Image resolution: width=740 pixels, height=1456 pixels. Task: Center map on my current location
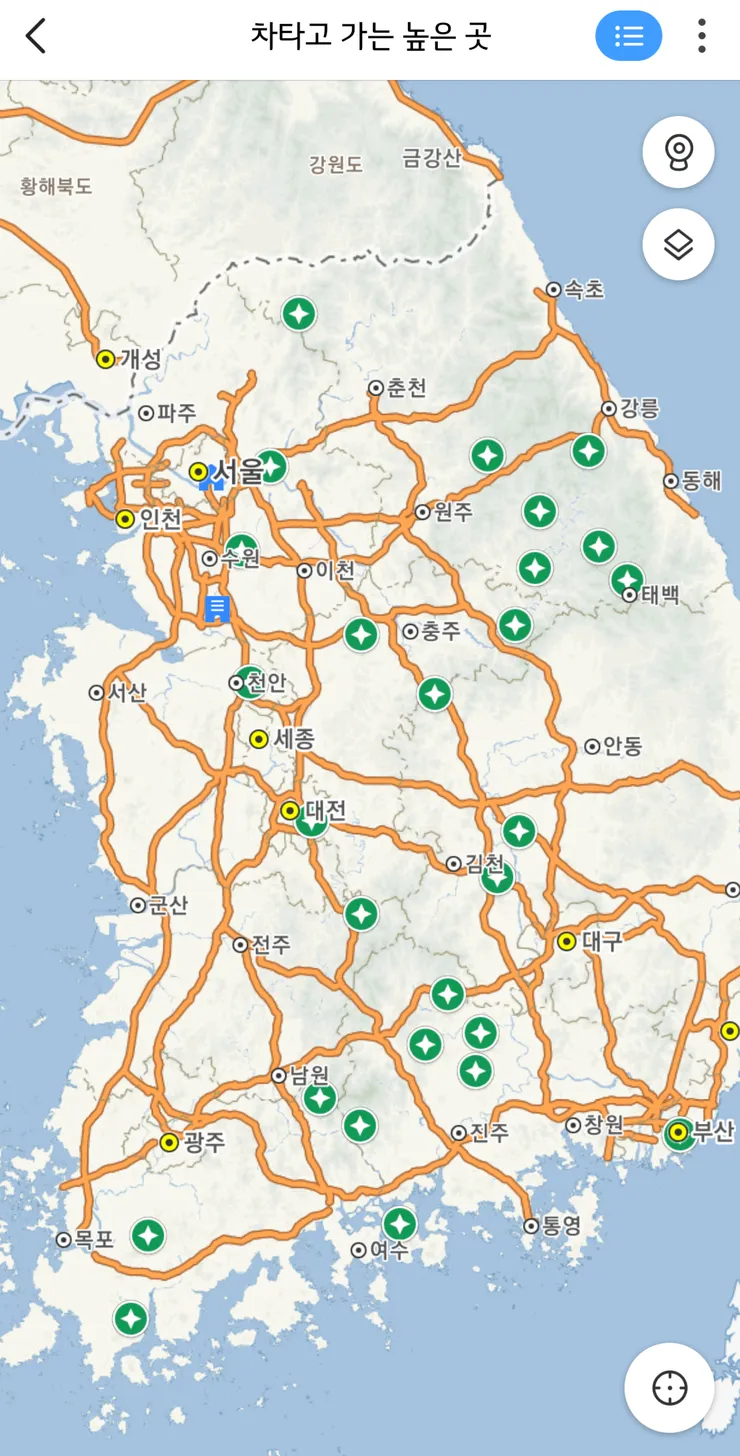669,1388
